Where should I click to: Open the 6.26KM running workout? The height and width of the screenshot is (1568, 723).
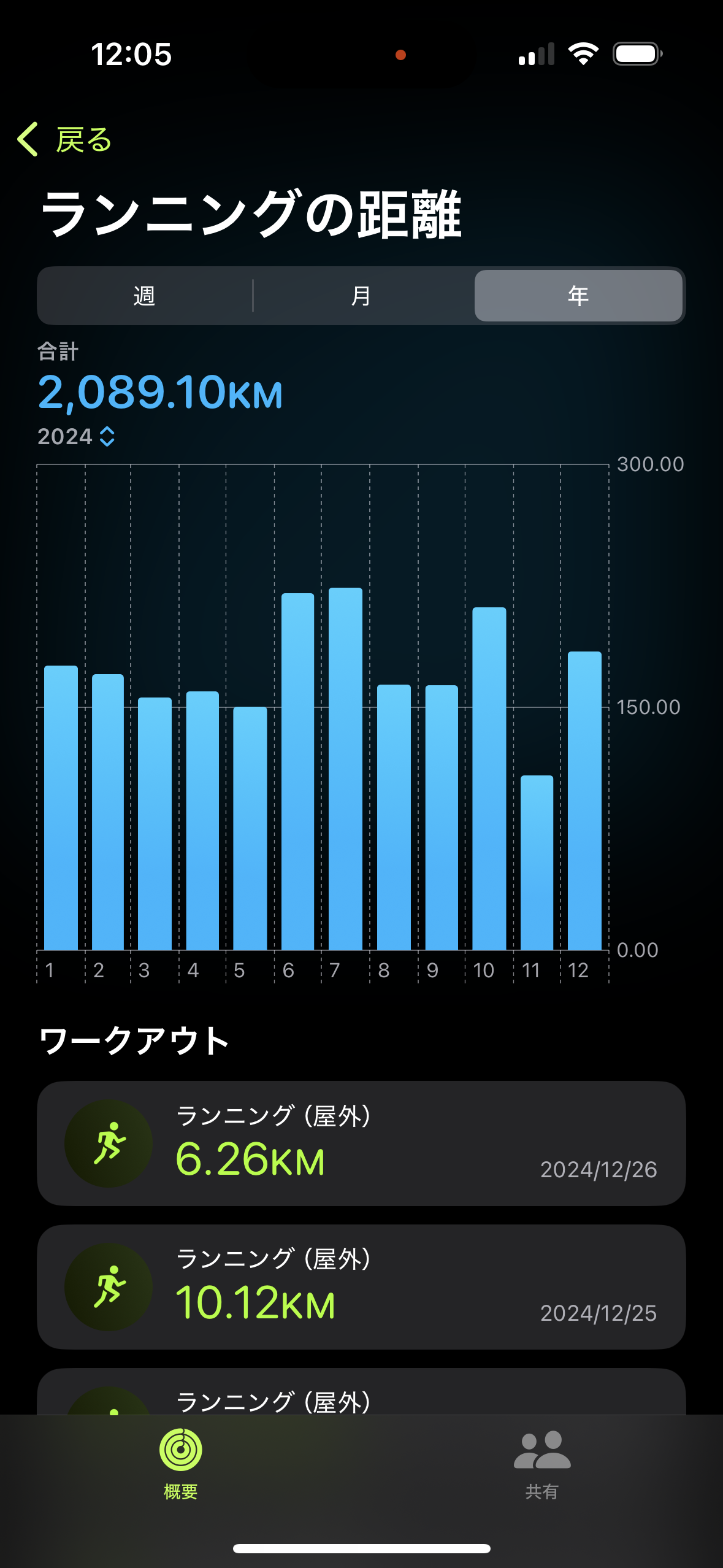[361, 1143]
